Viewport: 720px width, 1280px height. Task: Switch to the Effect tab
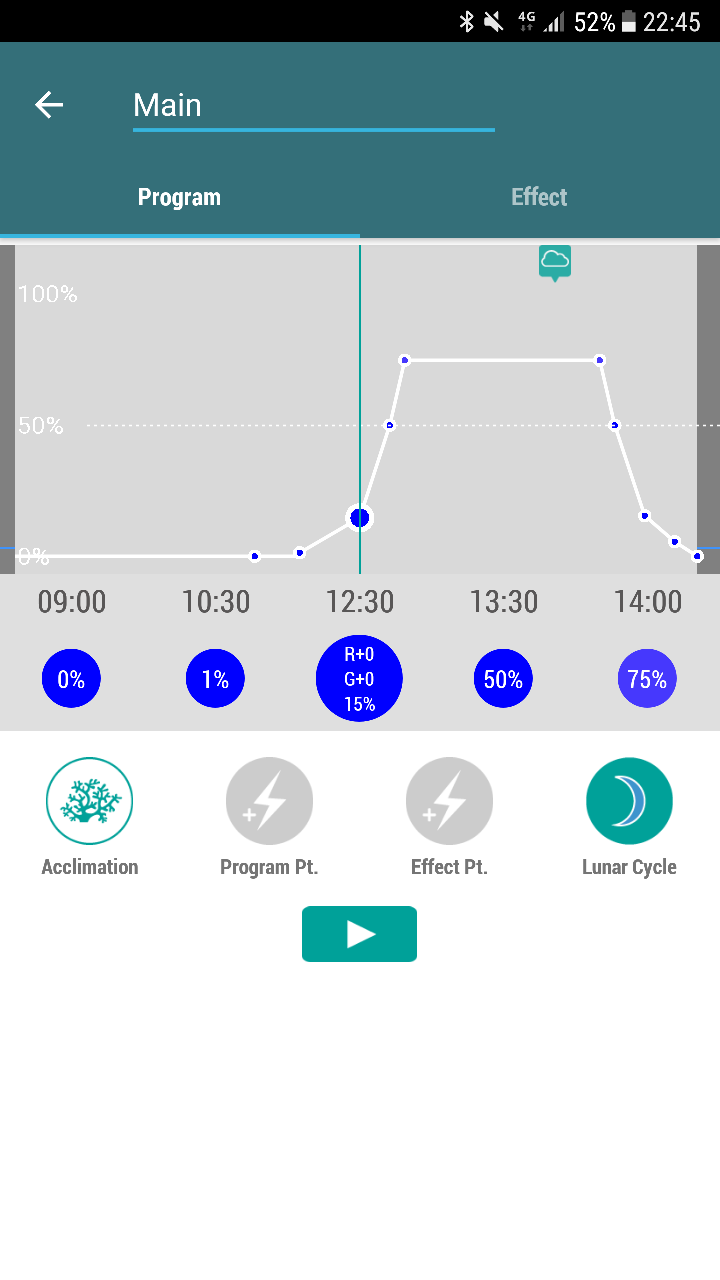539,197
